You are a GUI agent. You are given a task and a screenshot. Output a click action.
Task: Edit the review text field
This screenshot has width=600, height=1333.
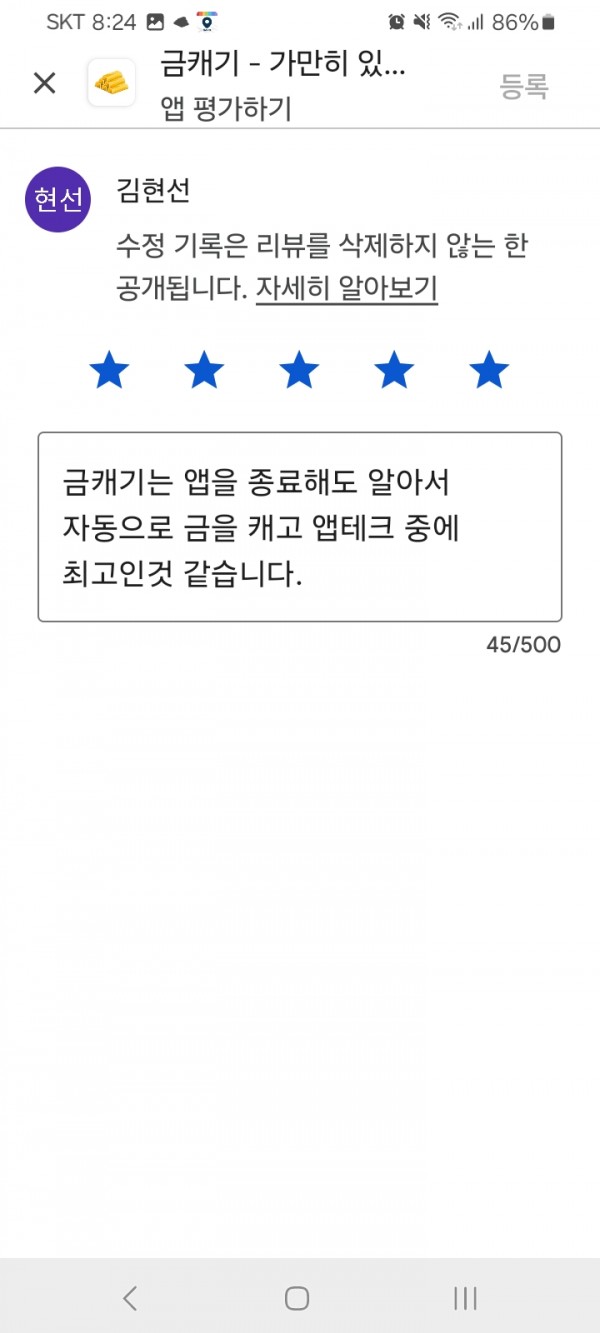tap(300, 527)
